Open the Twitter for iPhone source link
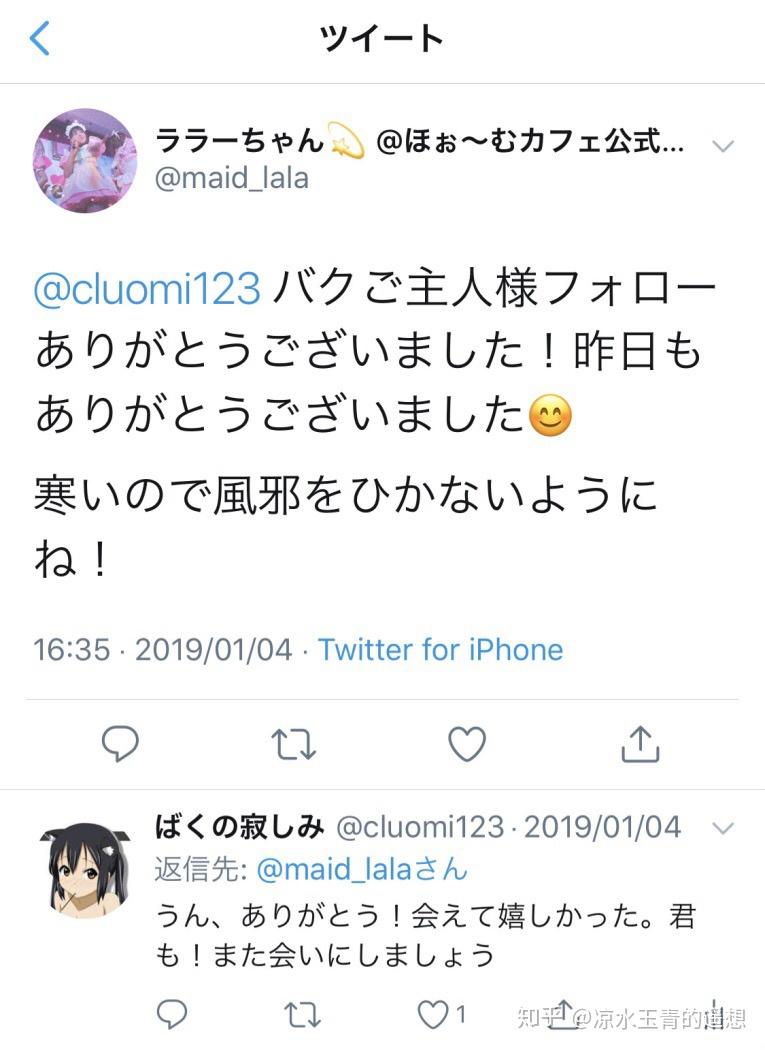Screen dimensions: 765x1050 (x=440, y=649)
